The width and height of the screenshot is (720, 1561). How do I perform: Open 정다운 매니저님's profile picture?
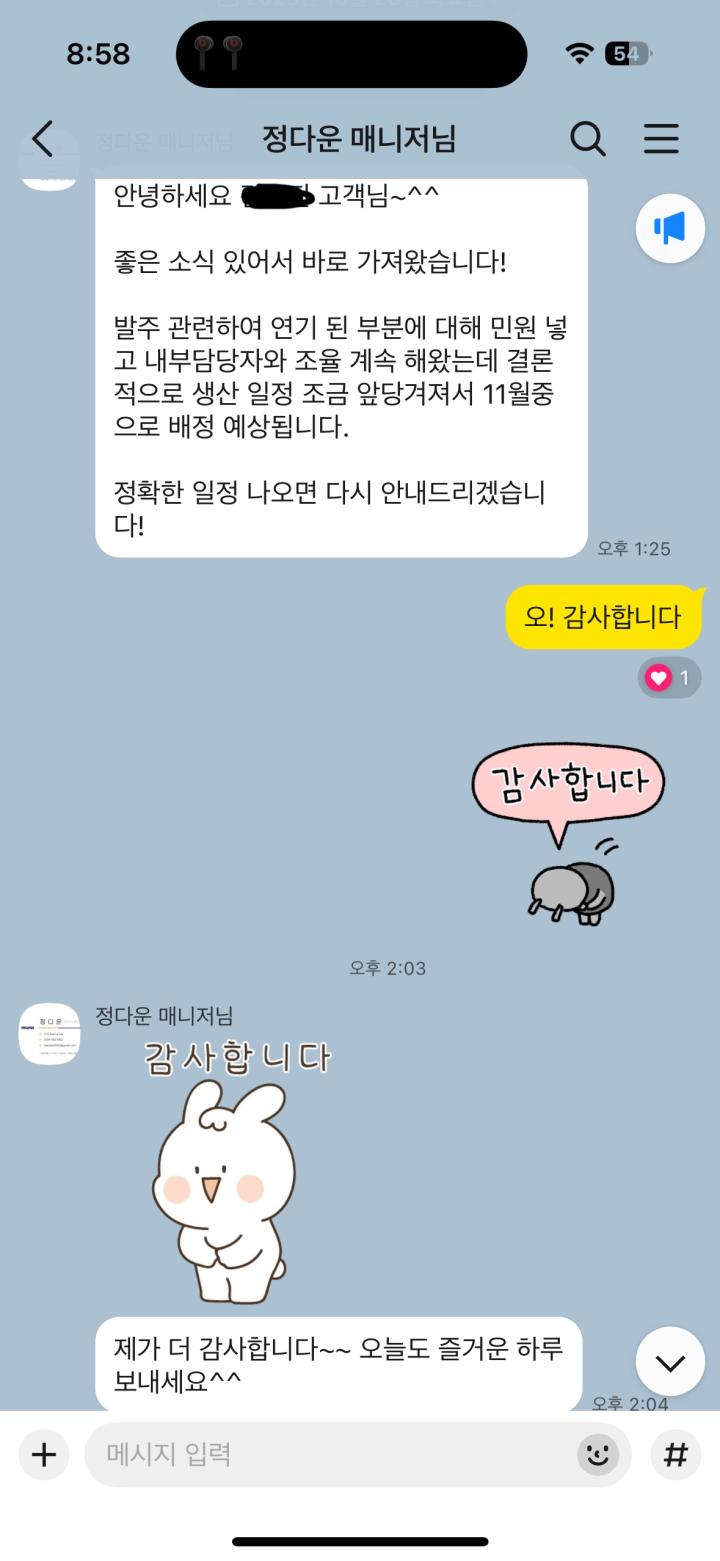tap(49, 1034)
